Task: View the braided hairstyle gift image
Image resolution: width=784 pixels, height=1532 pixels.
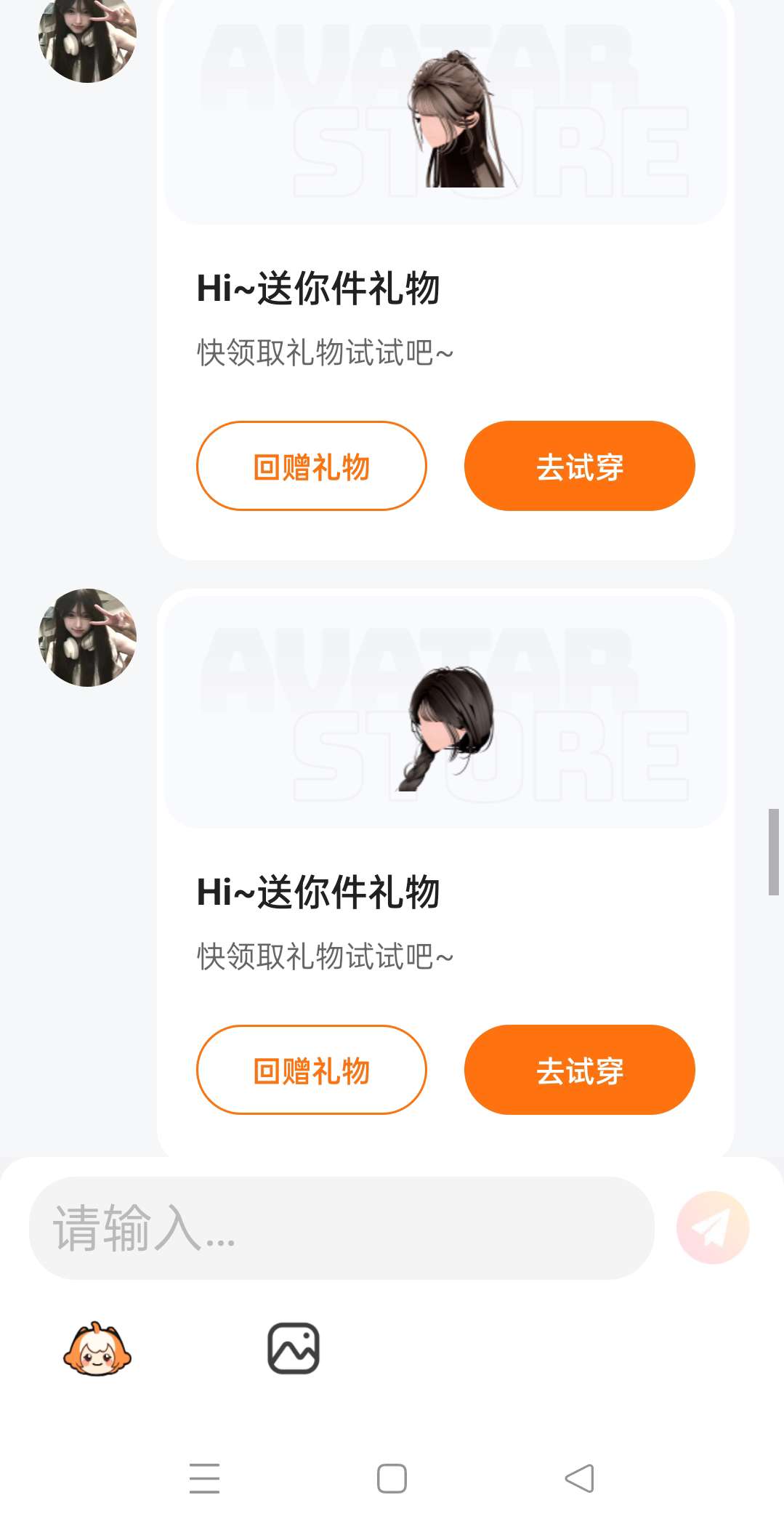Action: (445, 727)
